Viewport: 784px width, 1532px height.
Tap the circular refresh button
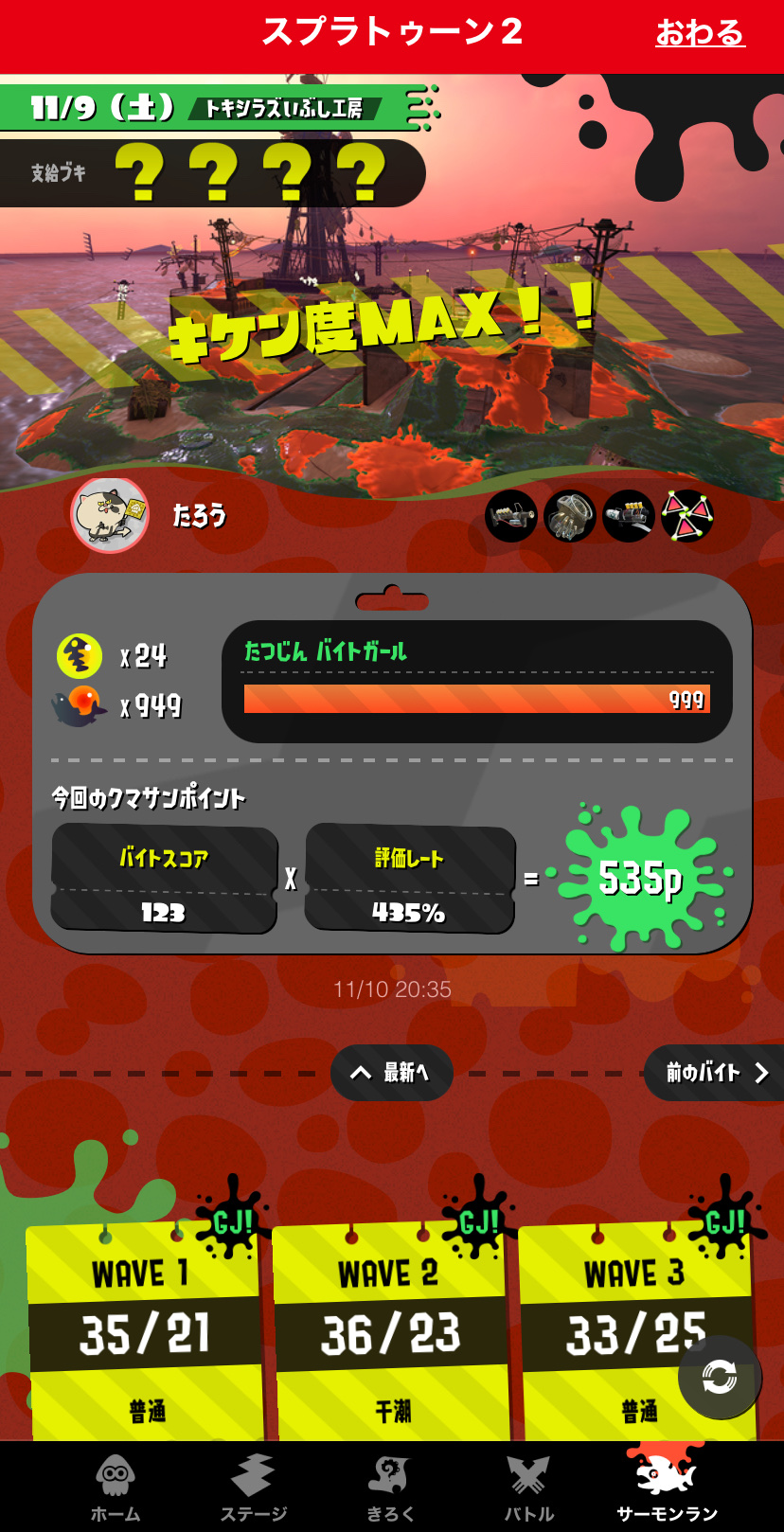[x=720, y=1377]
